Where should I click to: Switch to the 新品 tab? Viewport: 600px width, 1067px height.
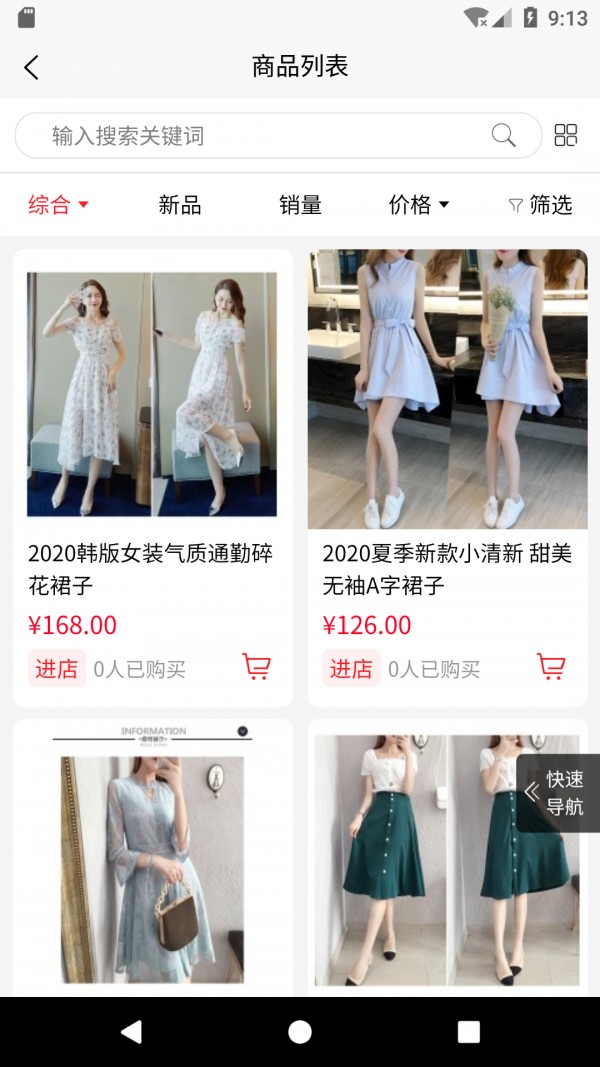point(180,205)
